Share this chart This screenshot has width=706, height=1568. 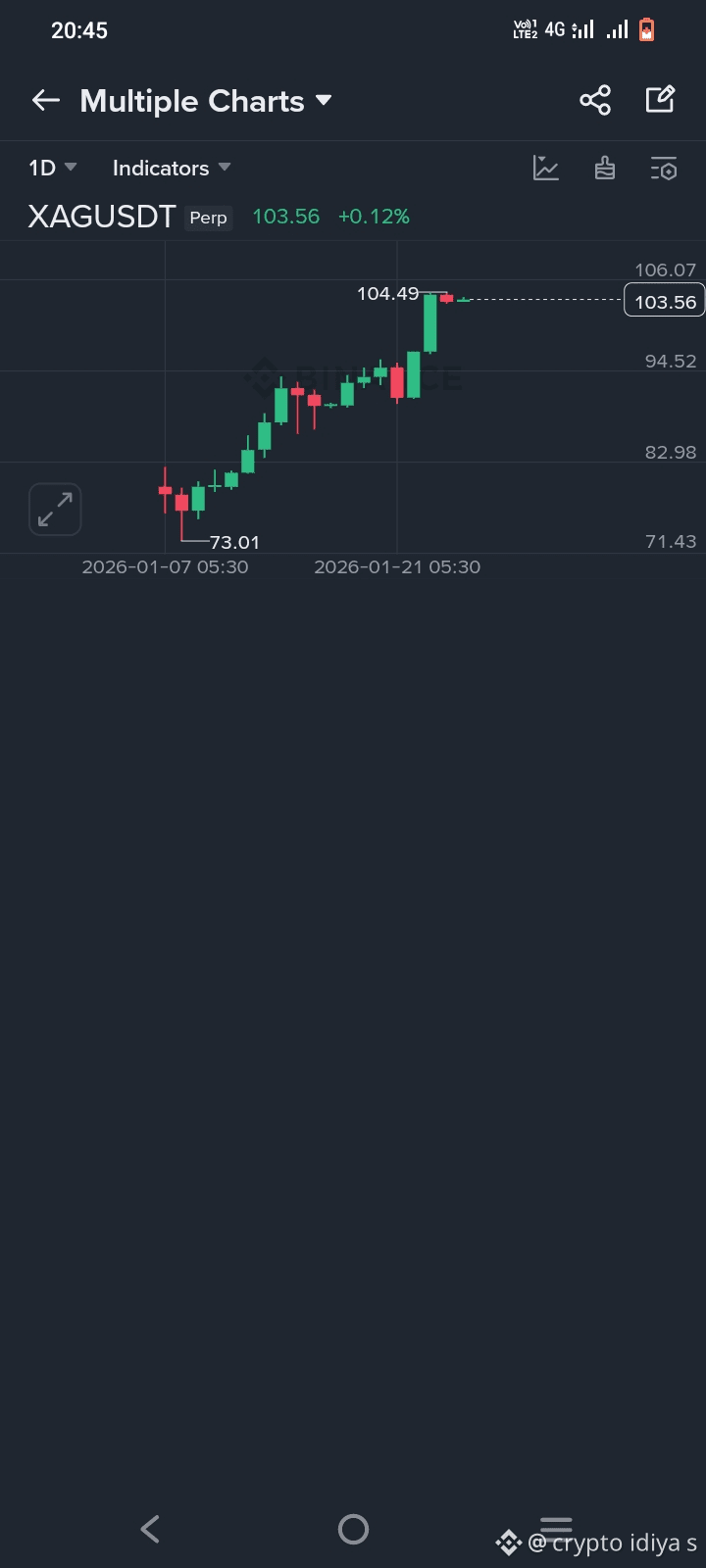pos(595,100)
